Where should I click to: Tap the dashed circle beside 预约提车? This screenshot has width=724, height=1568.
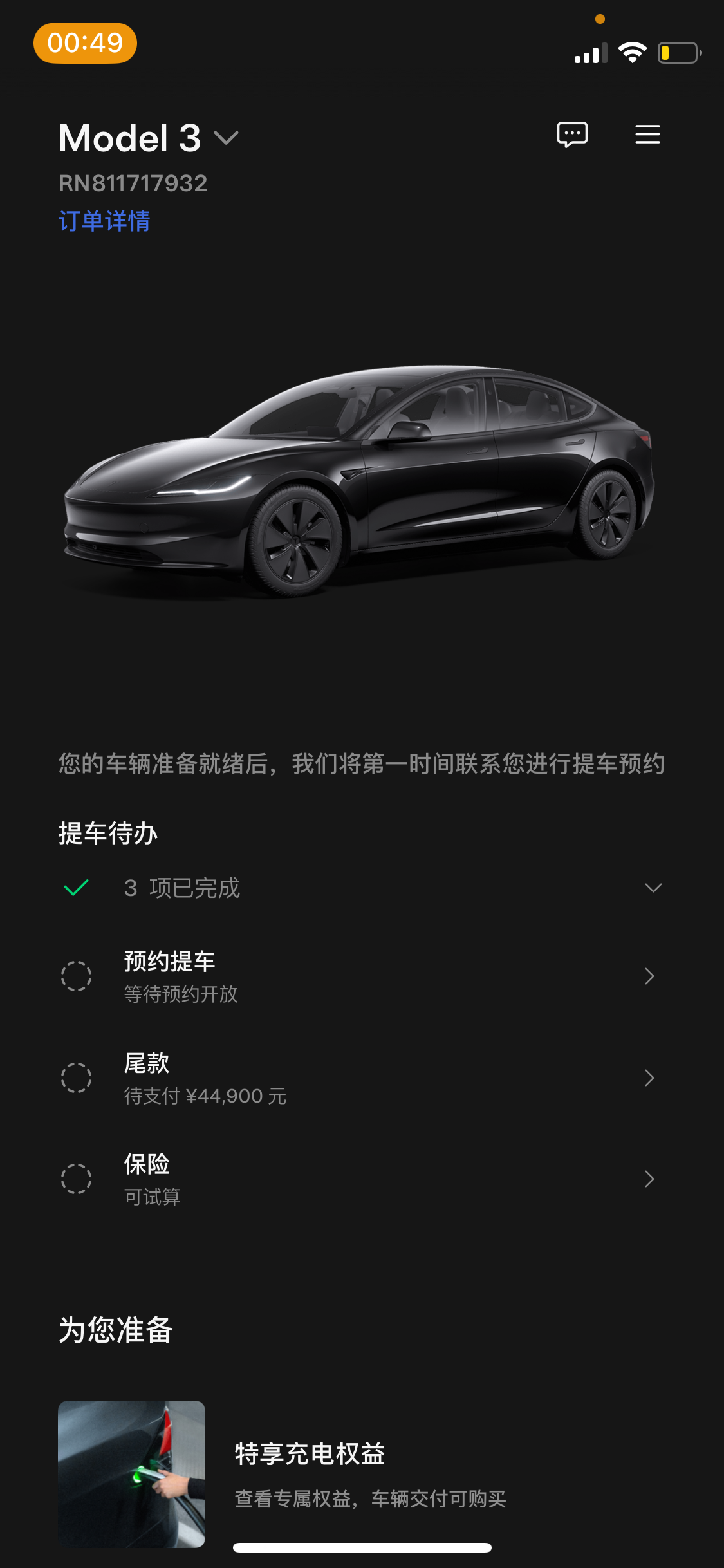[77, 976]
